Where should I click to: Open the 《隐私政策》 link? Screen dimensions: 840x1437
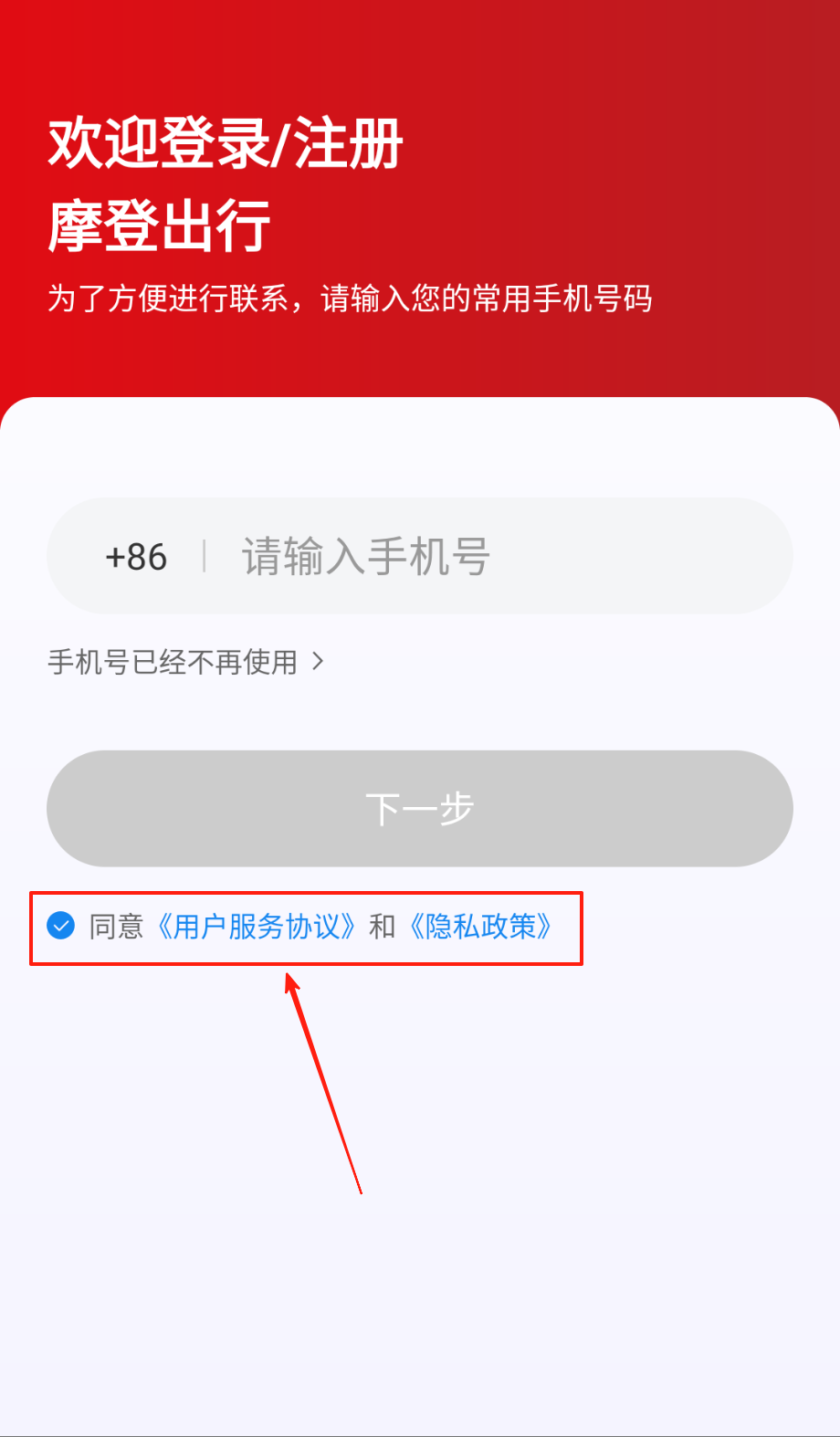pyautogui.click(x=481, y=927)
